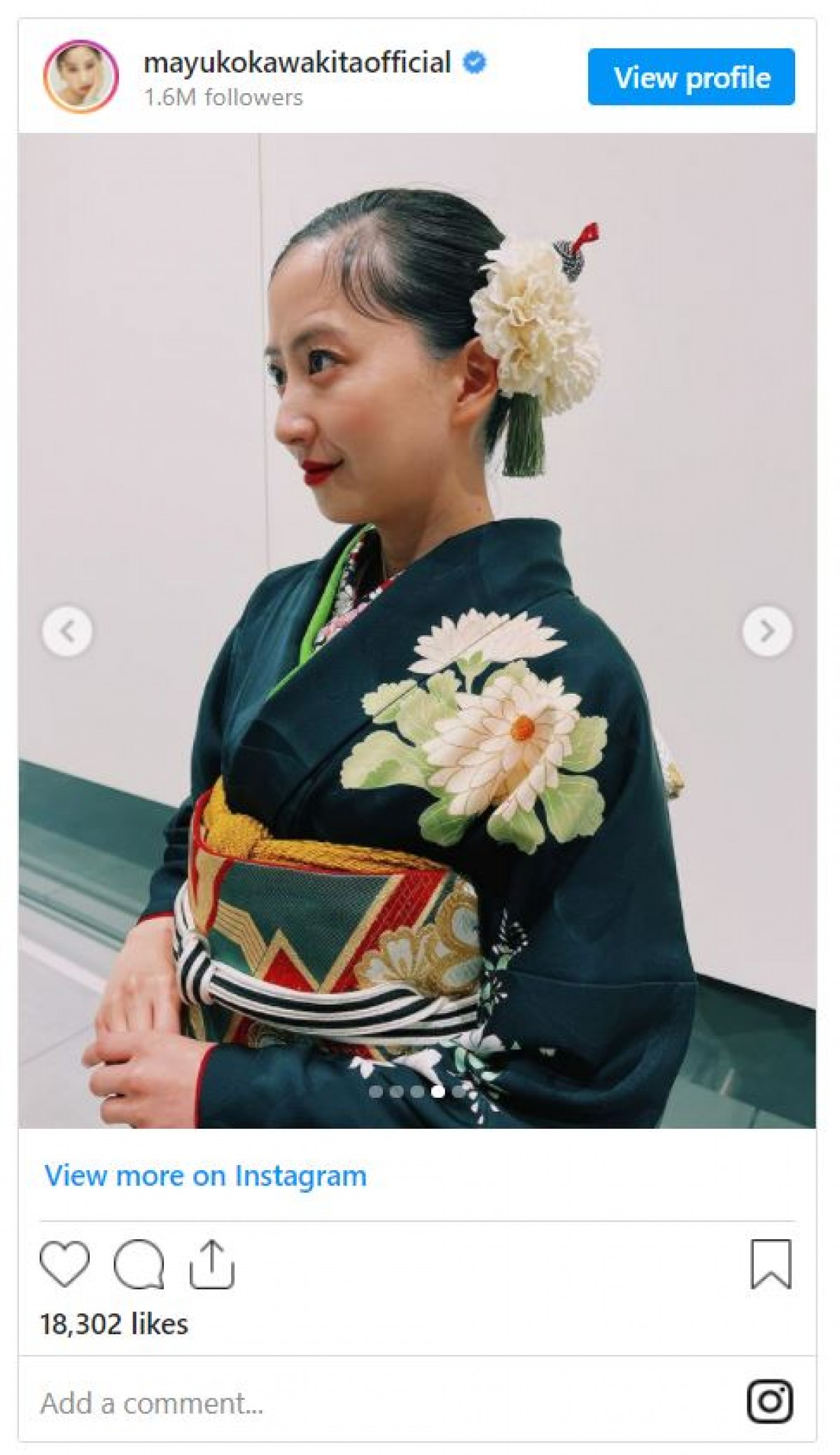The height and width of the screenshot is (1455, 840).
Task: Tap the View profile button
Action: click(x=690, y=77)
